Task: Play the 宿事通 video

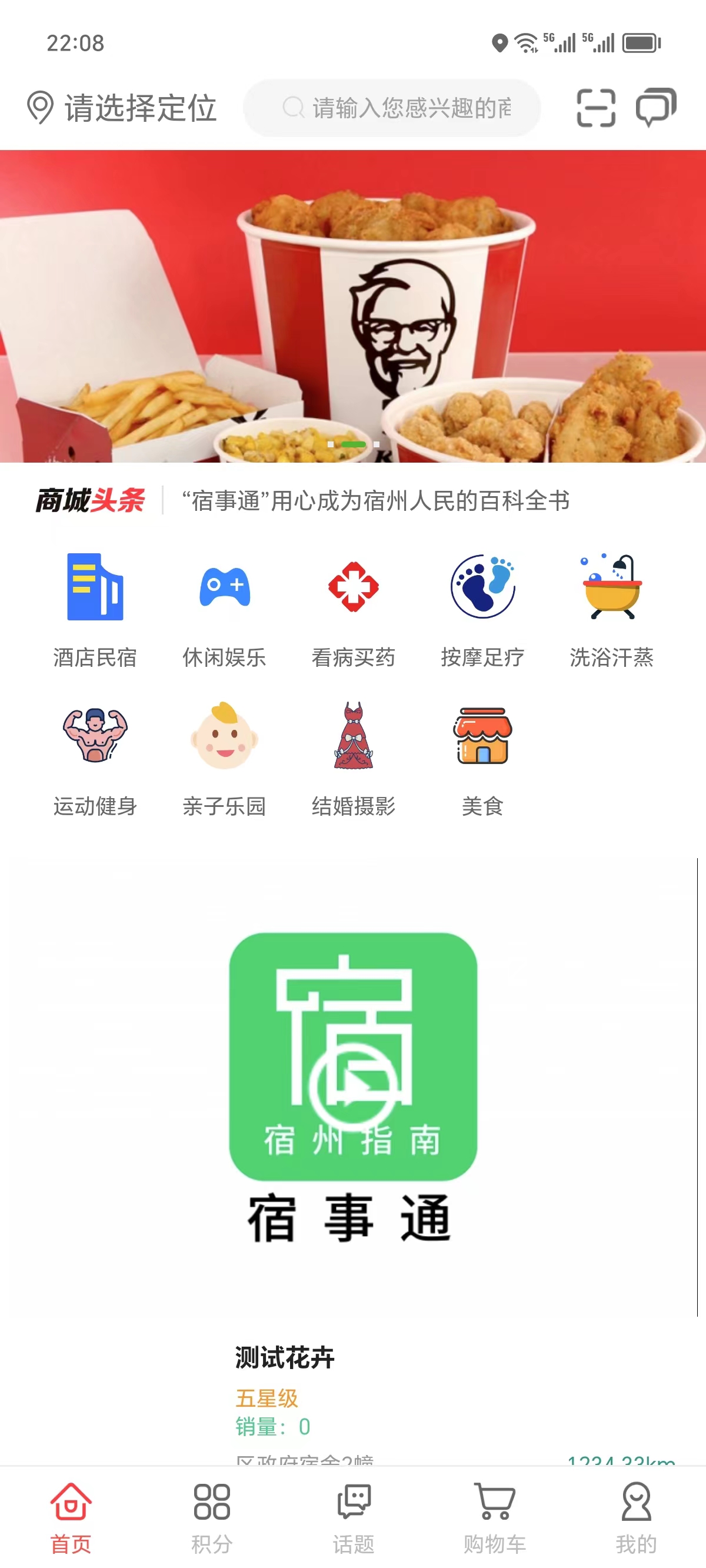Action: point(353,1088)
